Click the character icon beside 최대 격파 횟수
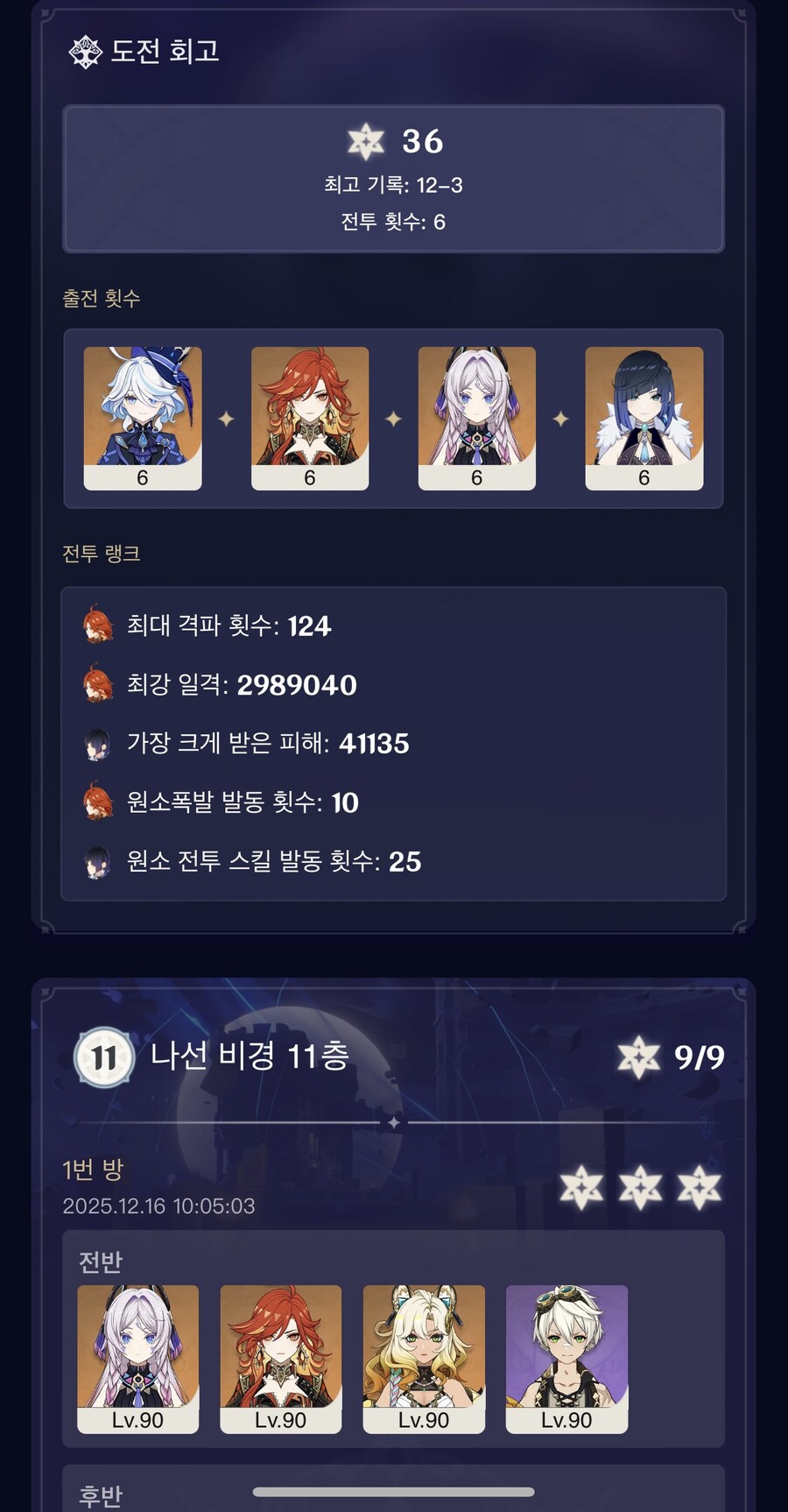Viewport: 788px width, 1512px height. pos(96,626)
